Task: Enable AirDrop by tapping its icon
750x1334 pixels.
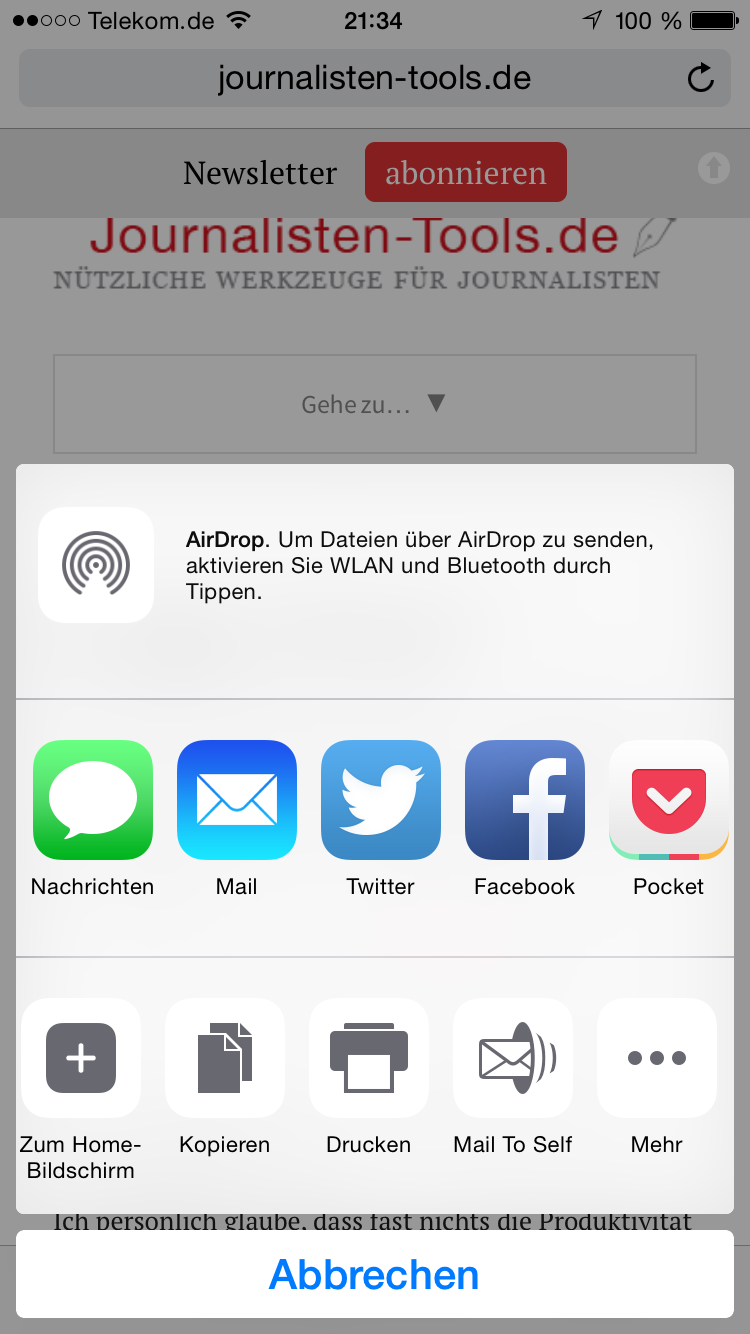Action: [96, 565]
